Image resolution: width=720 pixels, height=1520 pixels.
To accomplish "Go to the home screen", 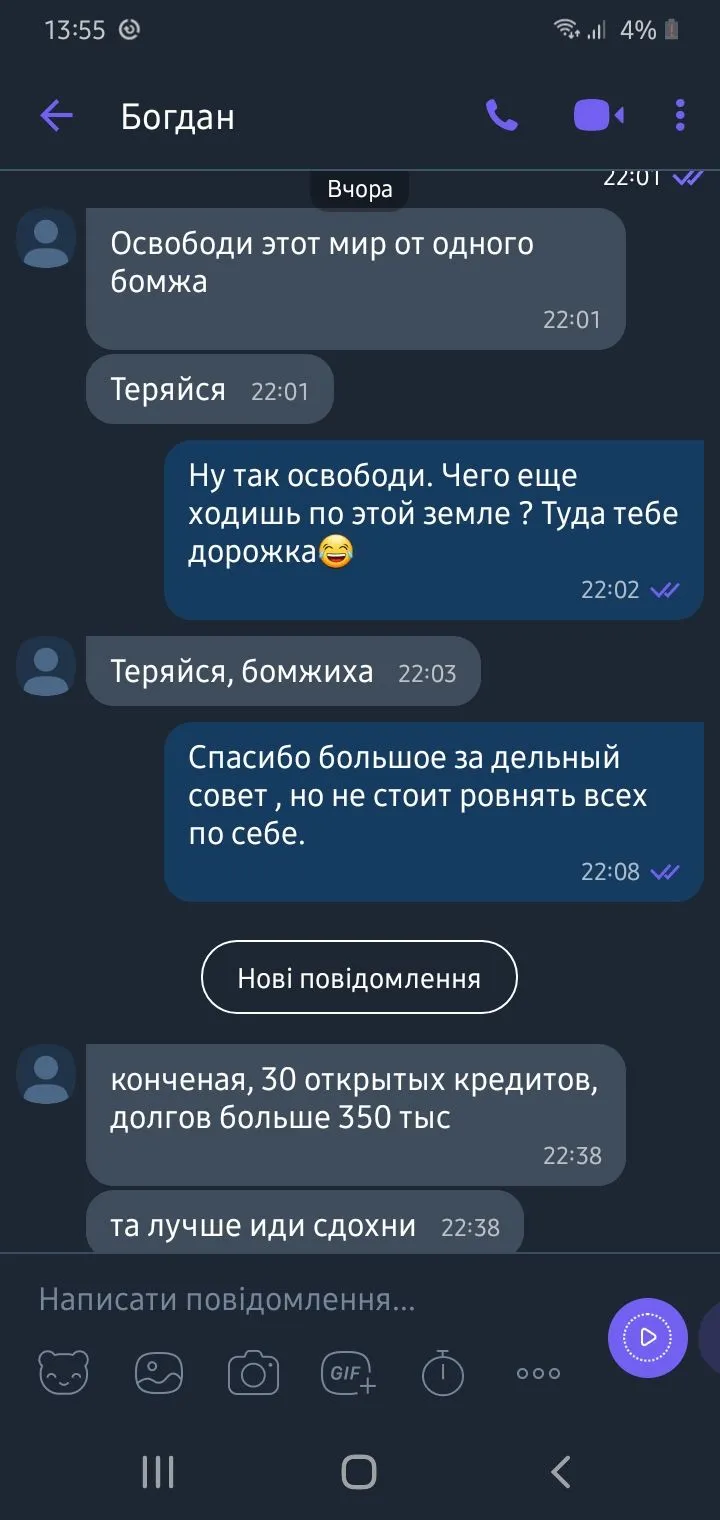I will pos(359,1472).
